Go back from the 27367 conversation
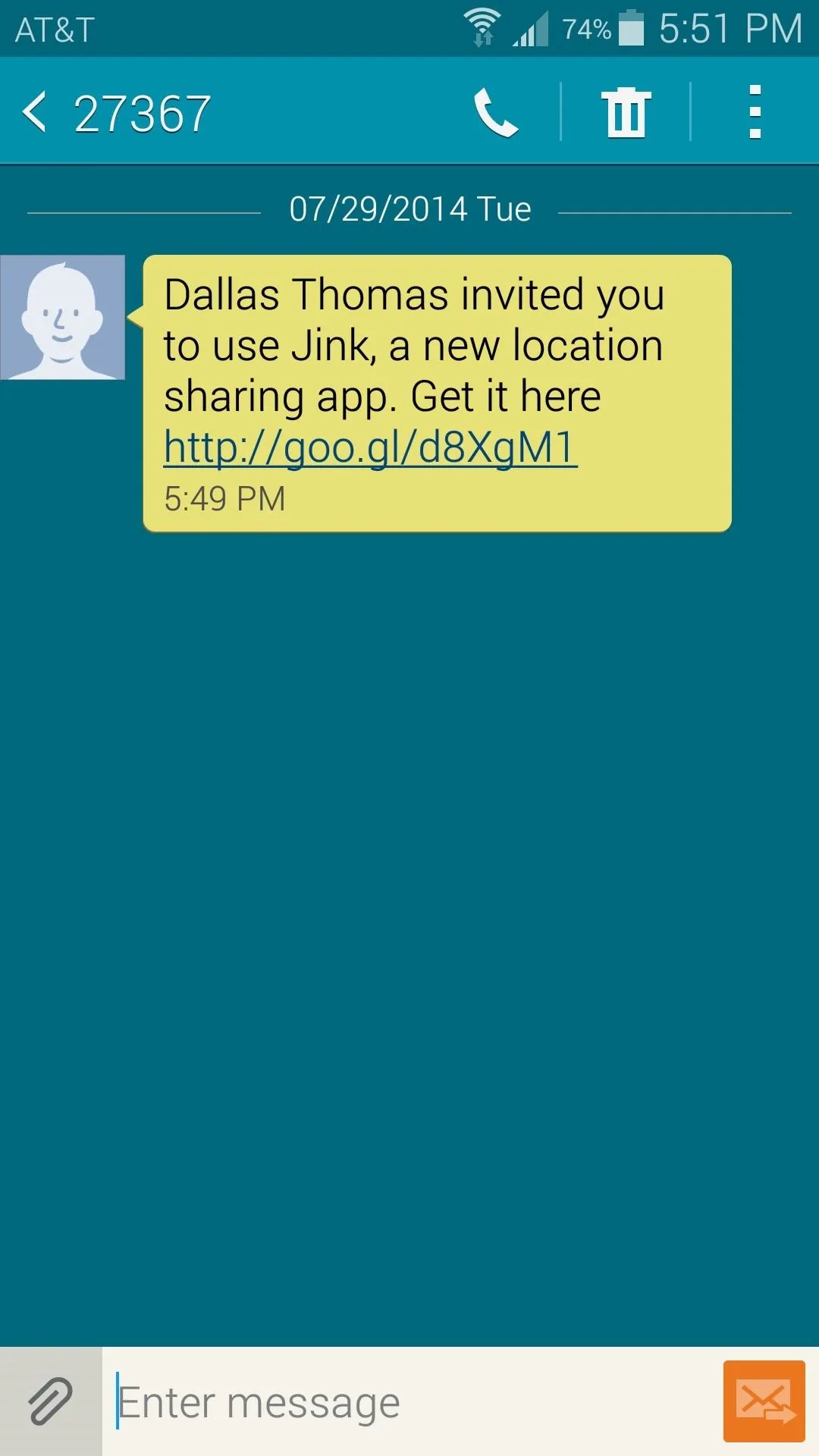The height and width of the screenshot is (1456, 819). pyautogui.click(x=35, y=112)
